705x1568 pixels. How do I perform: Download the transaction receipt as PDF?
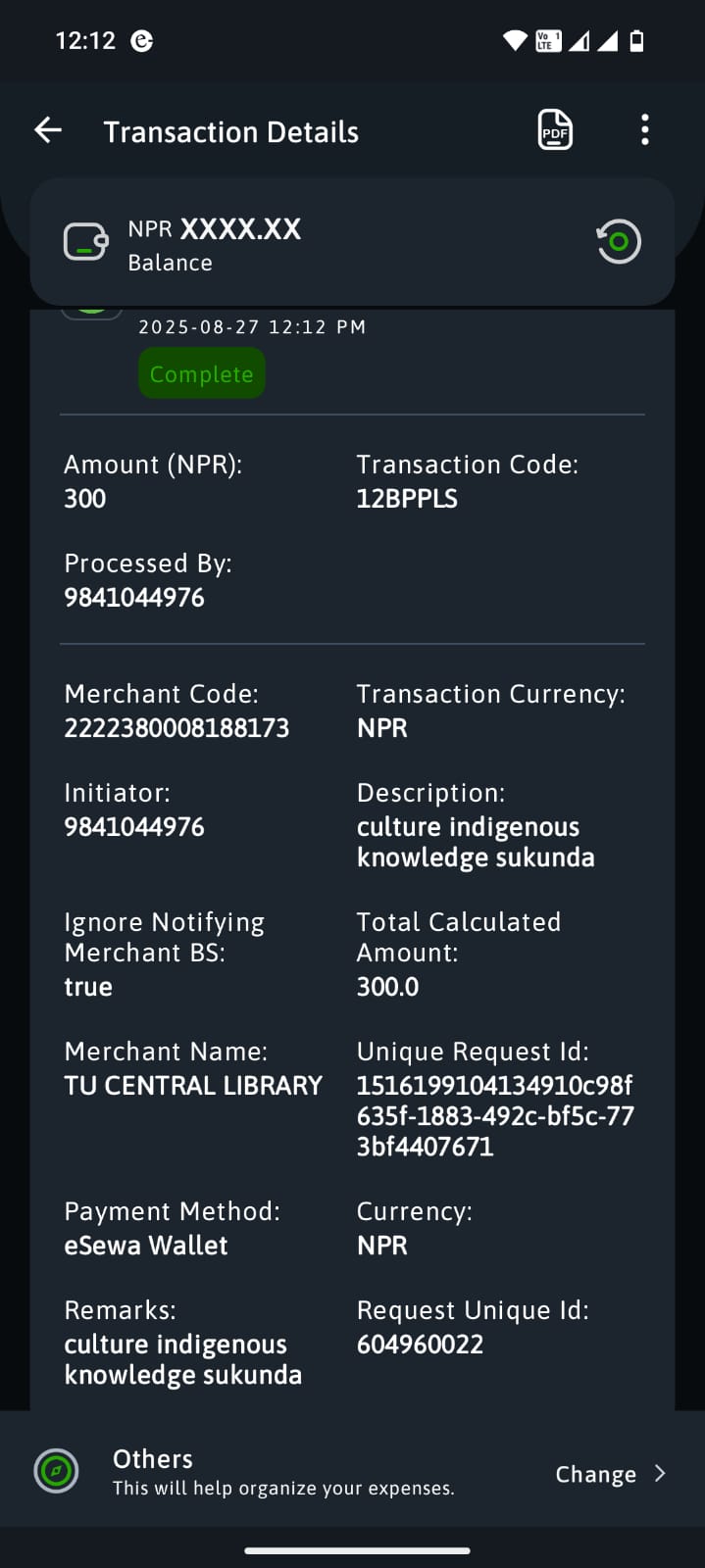click(x=555, y=130)
